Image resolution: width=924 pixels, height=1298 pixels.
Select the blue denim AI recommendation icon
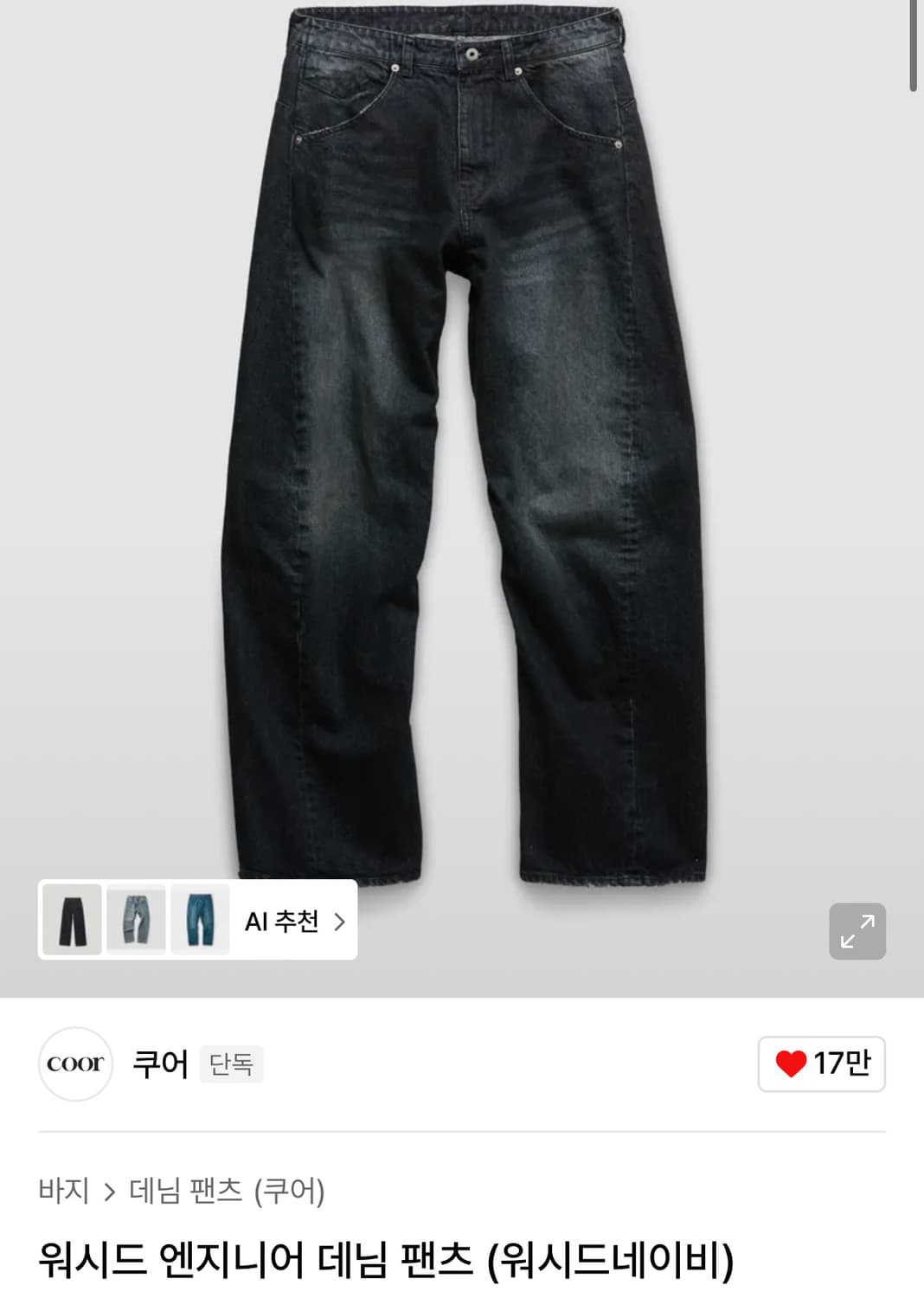[201, 920]
